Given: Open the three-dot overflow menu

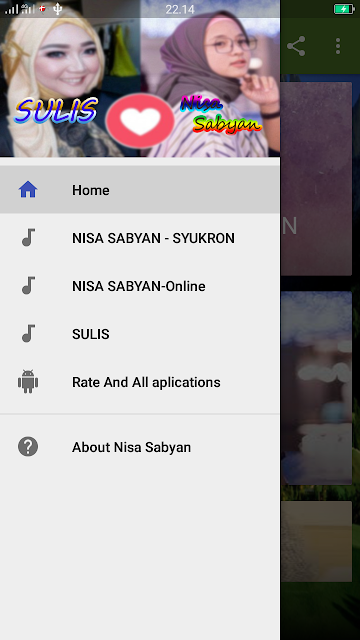Looking at the screenshot, I should pos(338,46).
